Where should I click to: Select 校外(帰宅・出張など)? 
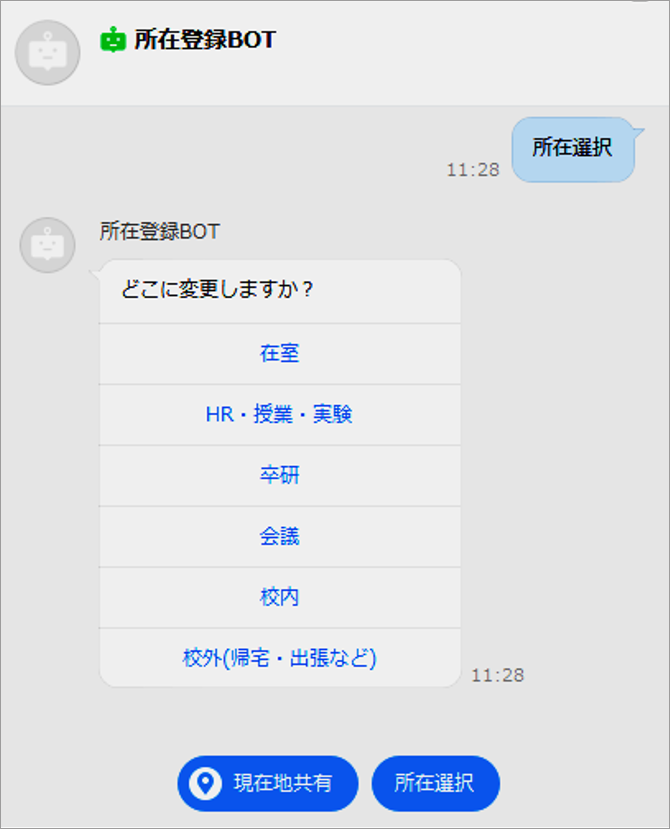click(280, 658)
